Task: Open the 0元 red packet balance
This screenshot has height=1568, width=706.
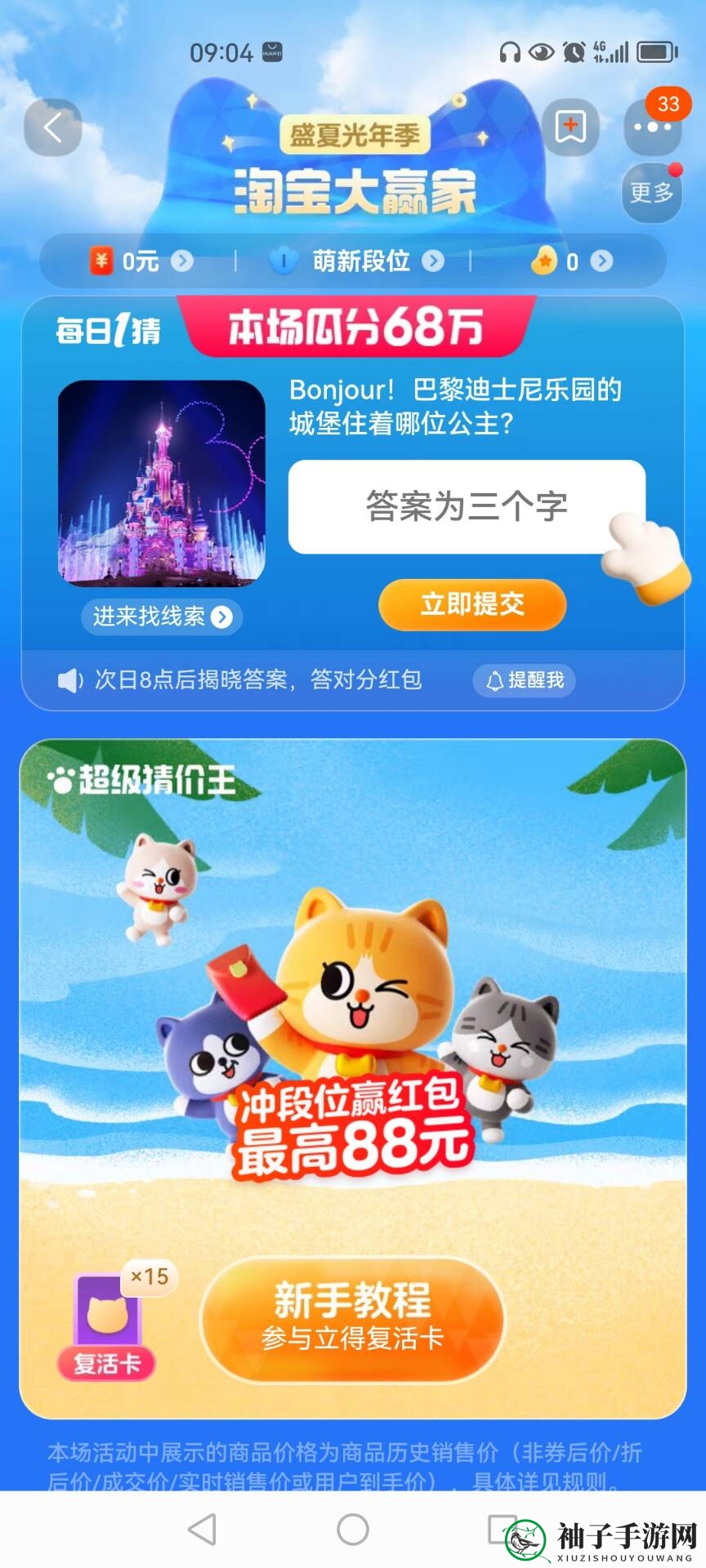Action: [x=141, y=261]
